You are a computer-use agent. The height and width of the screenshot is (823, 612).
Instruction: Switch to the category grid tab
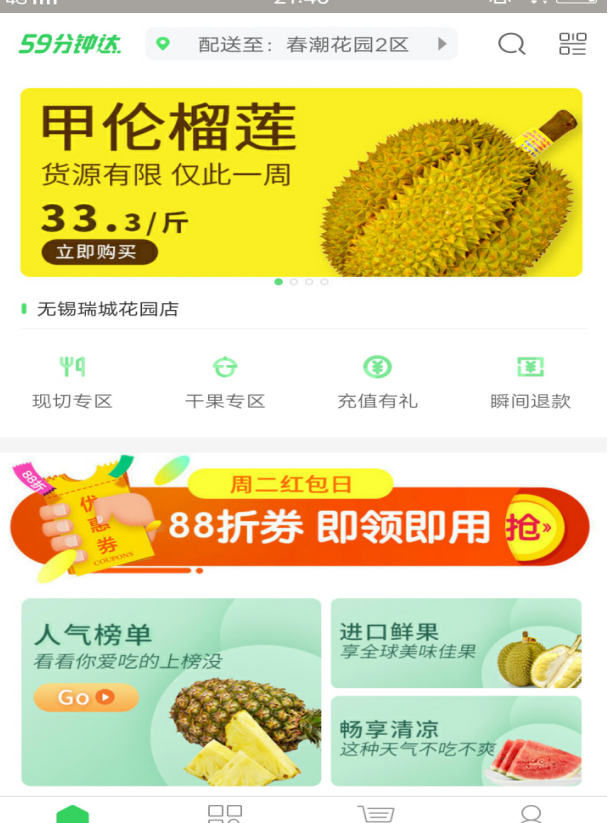224,814
